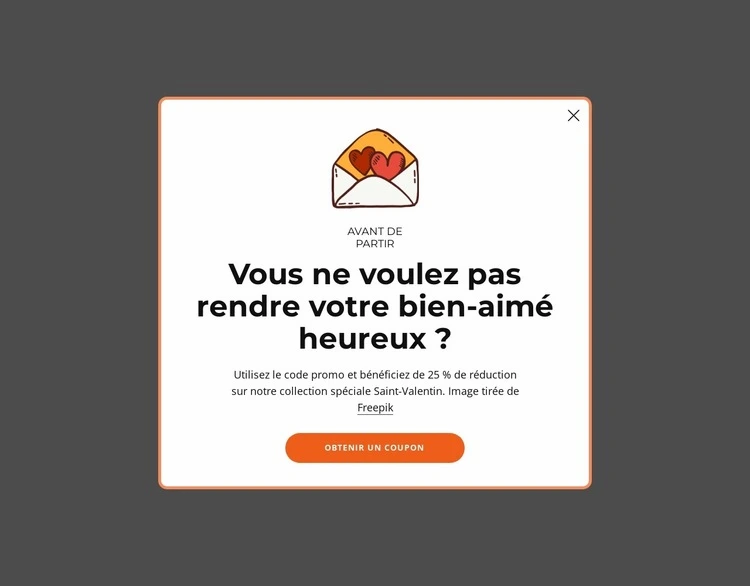Close the Valentine's promo popup
The height and width of the screenshot is (586, 750).
point(573,116)
